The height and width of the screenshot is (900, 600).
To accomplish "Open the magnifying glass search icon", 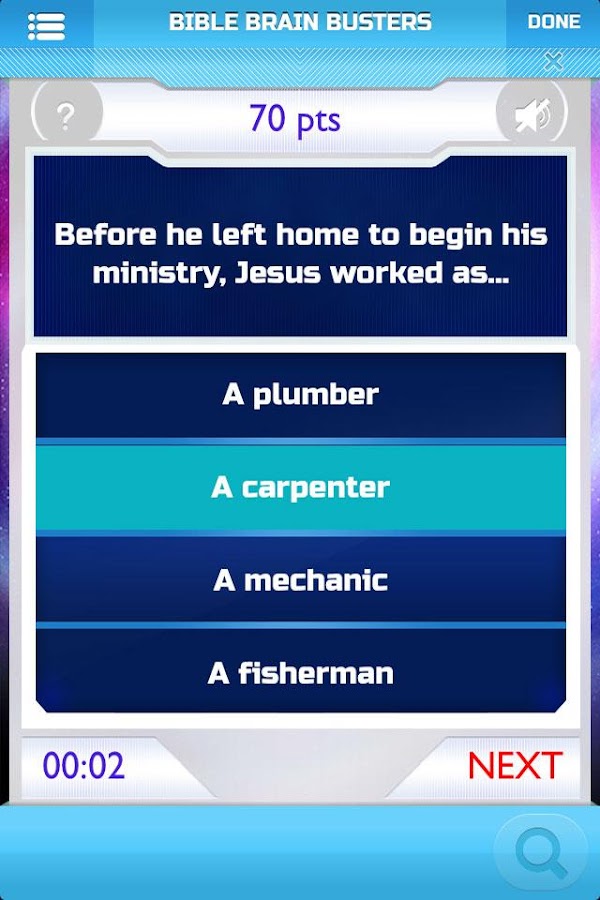I will [x=540, y=852].
